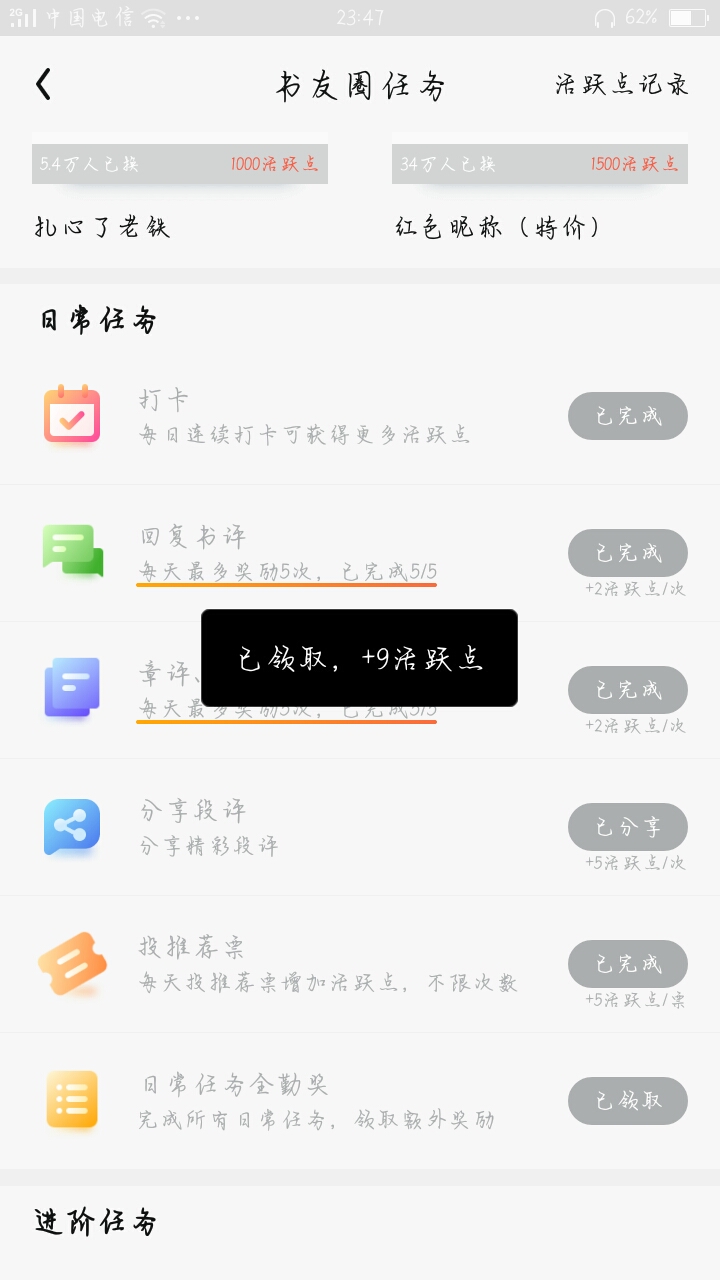This screenshot has width=720, height=1280.
Task: Tap 已领取 button for 日常任务全勤奖
Action: pyautogui.click(x=628, y=1101)
